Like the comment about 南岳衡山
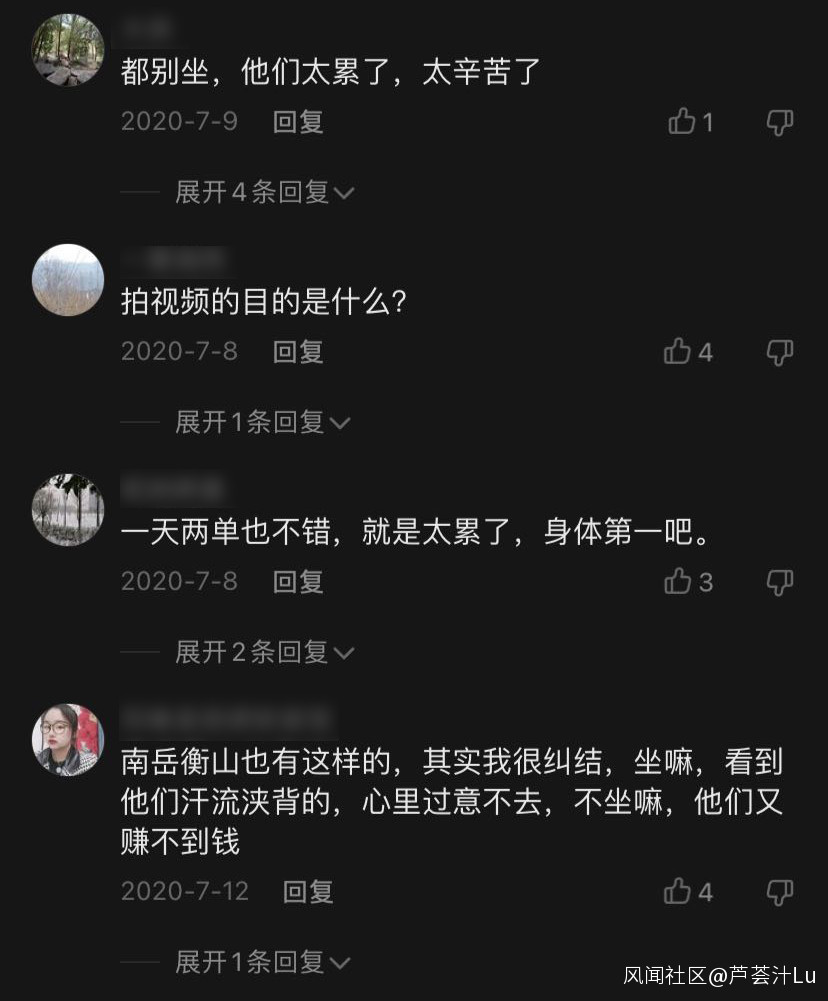The image size is (828, 1001). [x=678, y=891]
